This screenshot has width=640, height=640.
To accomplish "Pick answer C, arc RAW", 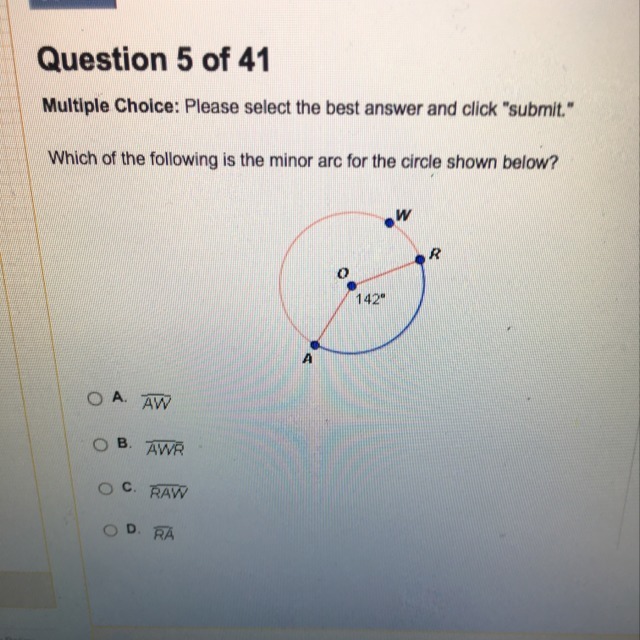I will click(106, 488).
